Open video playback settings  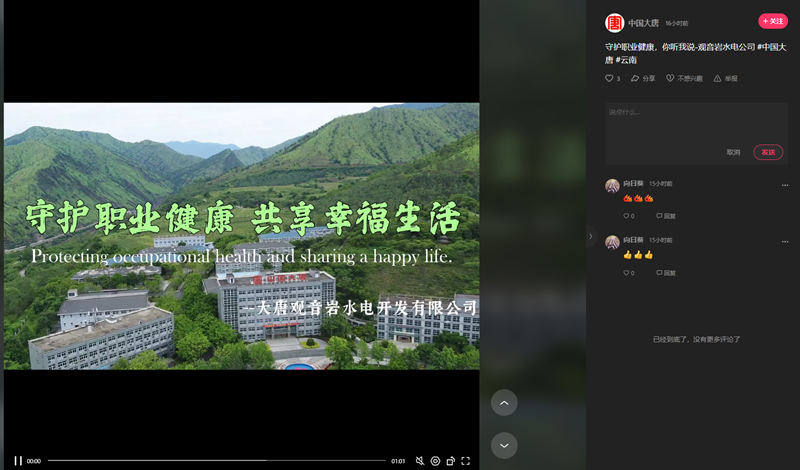coord(435,461)
